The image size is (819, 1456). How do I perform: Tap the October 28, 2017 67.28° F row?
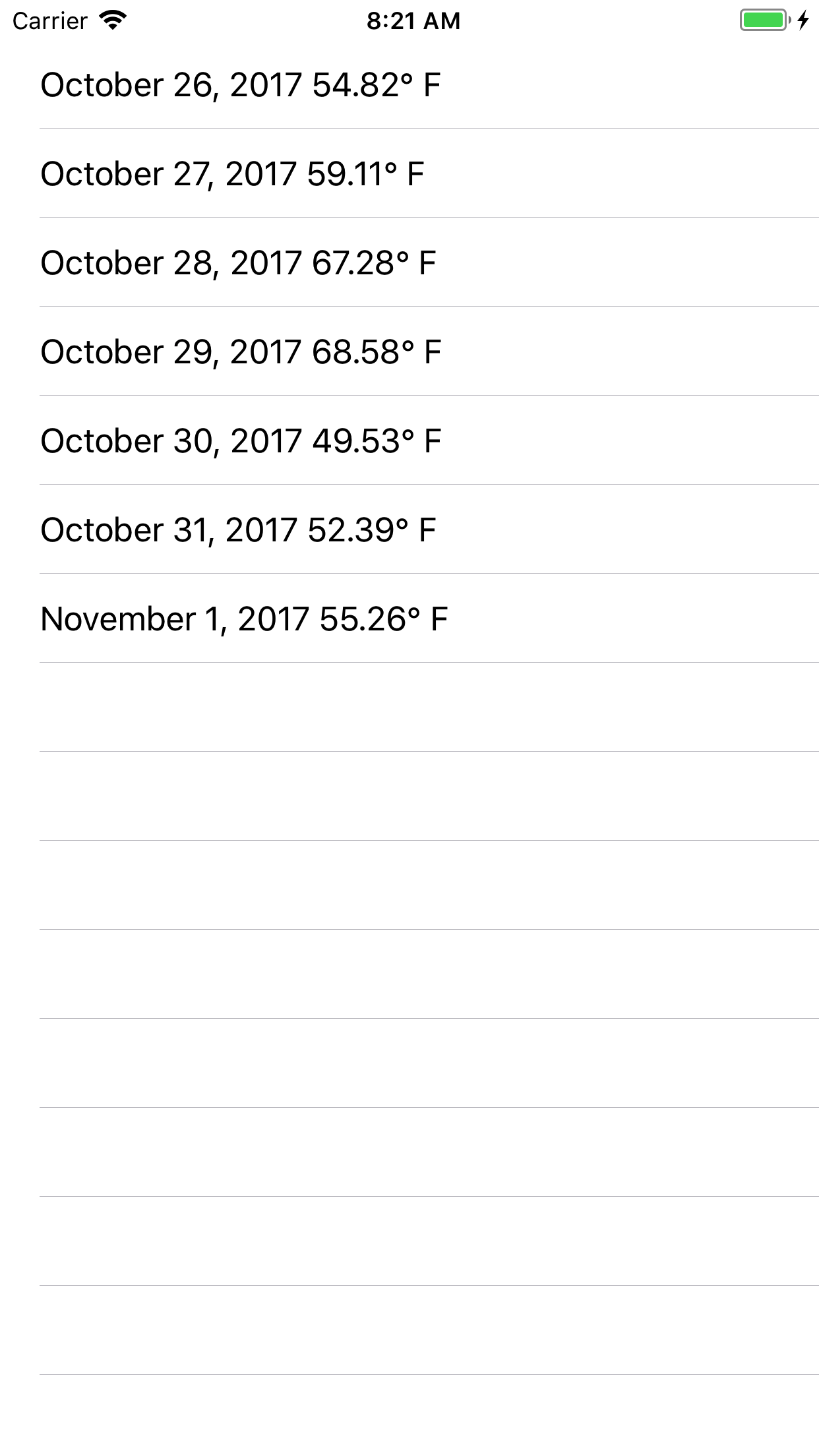pos(409,262)
